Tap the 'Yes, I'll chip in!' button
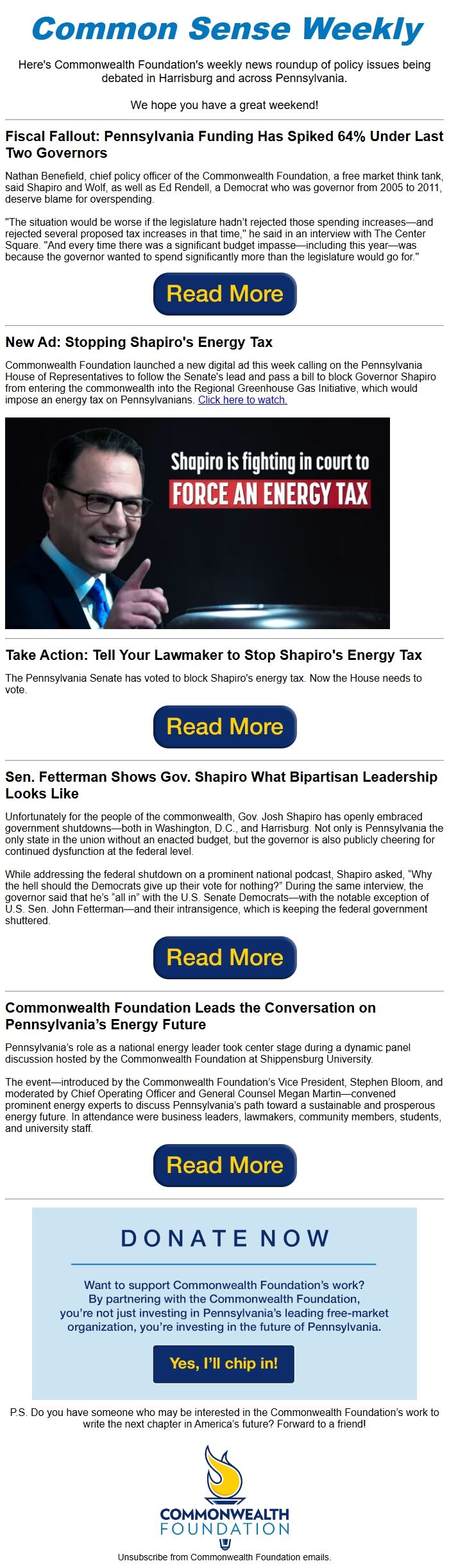449x1568 pixels. coord(223,1363)
